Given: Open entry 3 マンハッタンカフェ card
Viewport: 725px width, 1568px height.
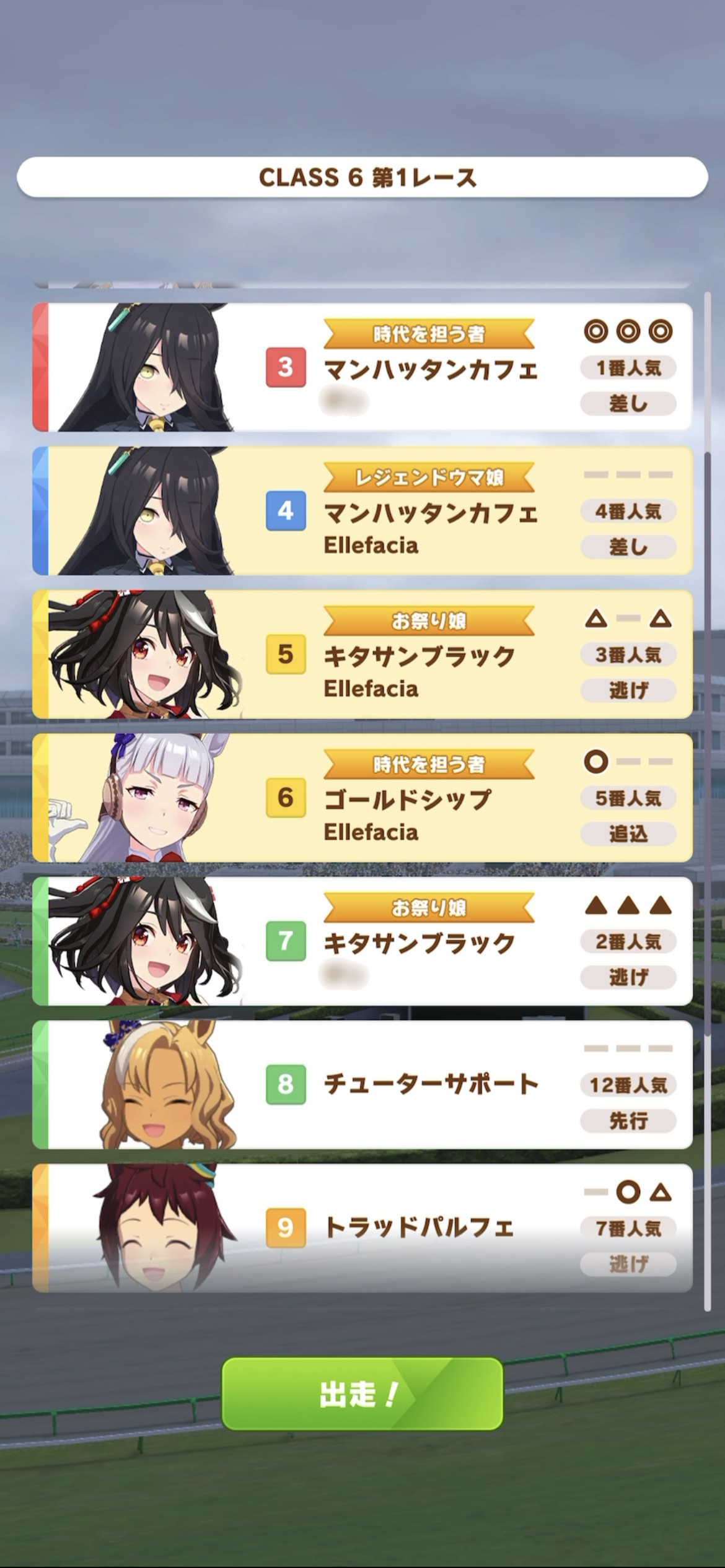Looking at the screenshot, I should 362,367.
